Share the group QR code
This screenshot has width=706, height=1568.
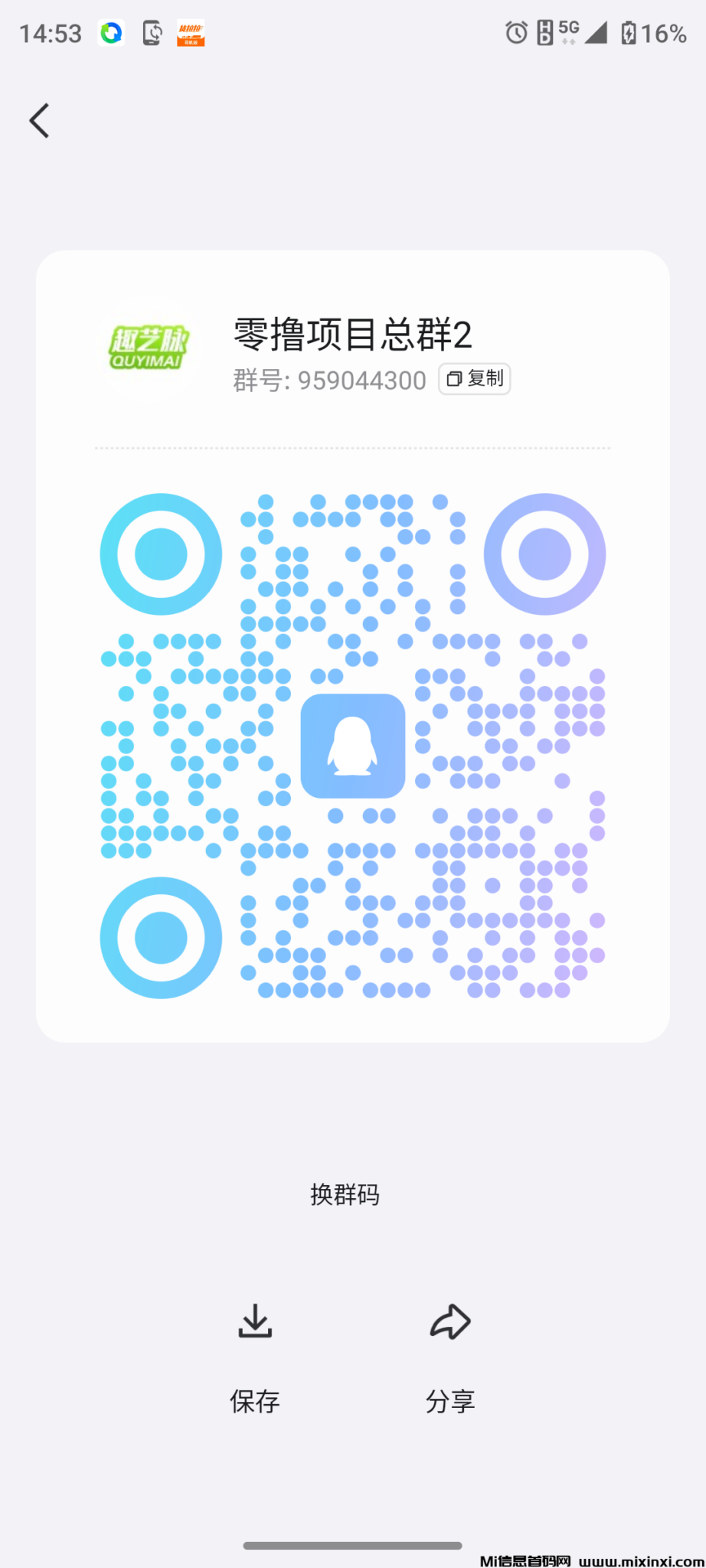coord(450,1354)
